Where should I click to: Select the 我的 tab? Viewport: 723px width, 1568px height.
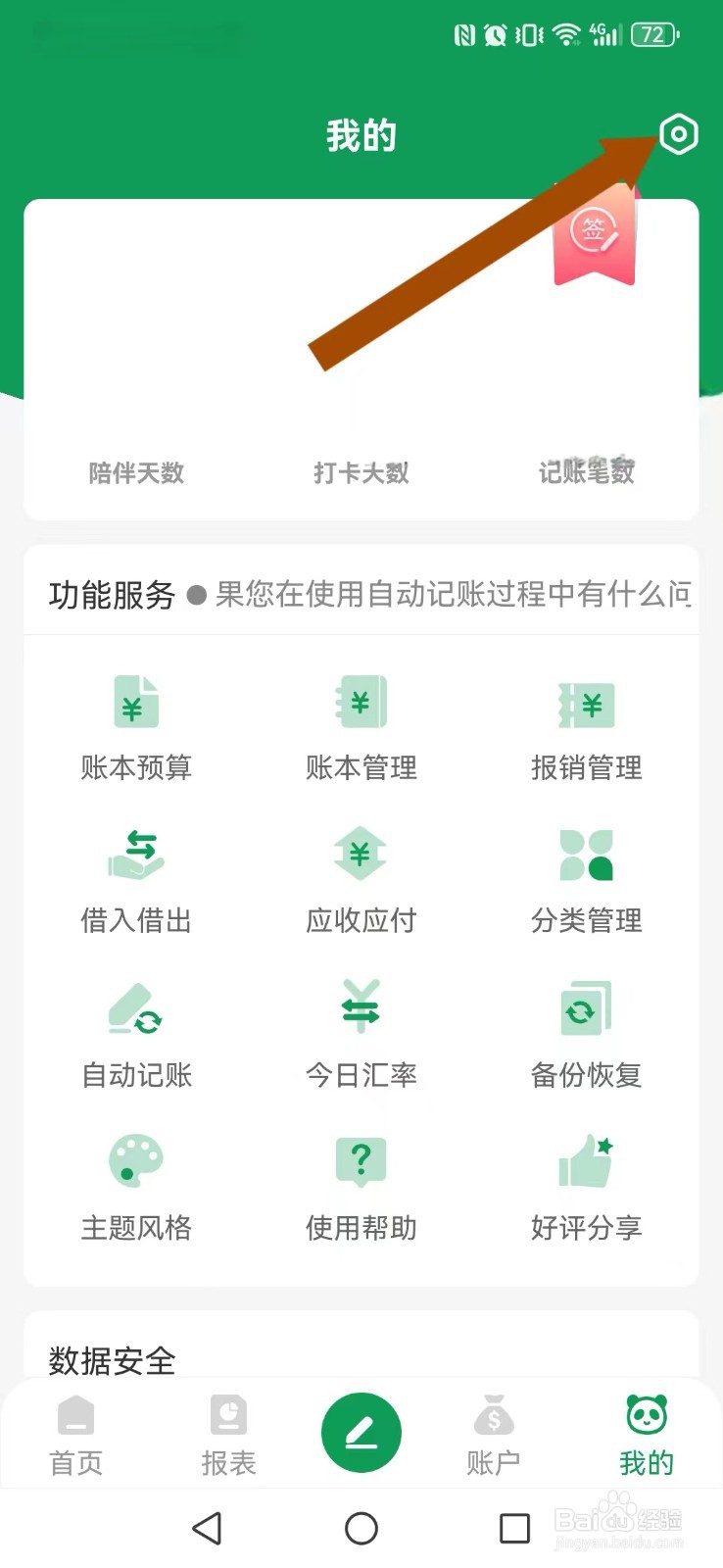(646, 1436)
